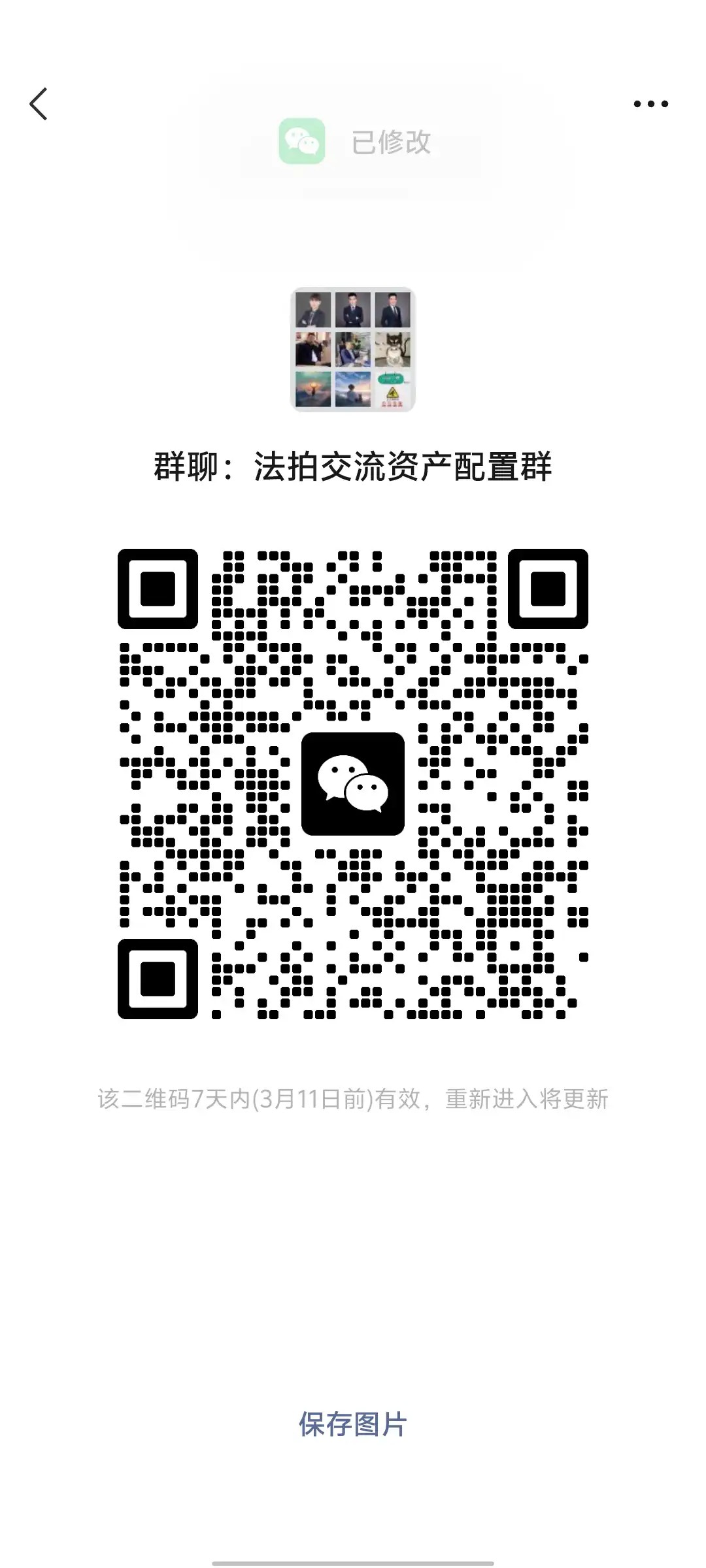Open the three-dot overflow menu

(650, 104)
